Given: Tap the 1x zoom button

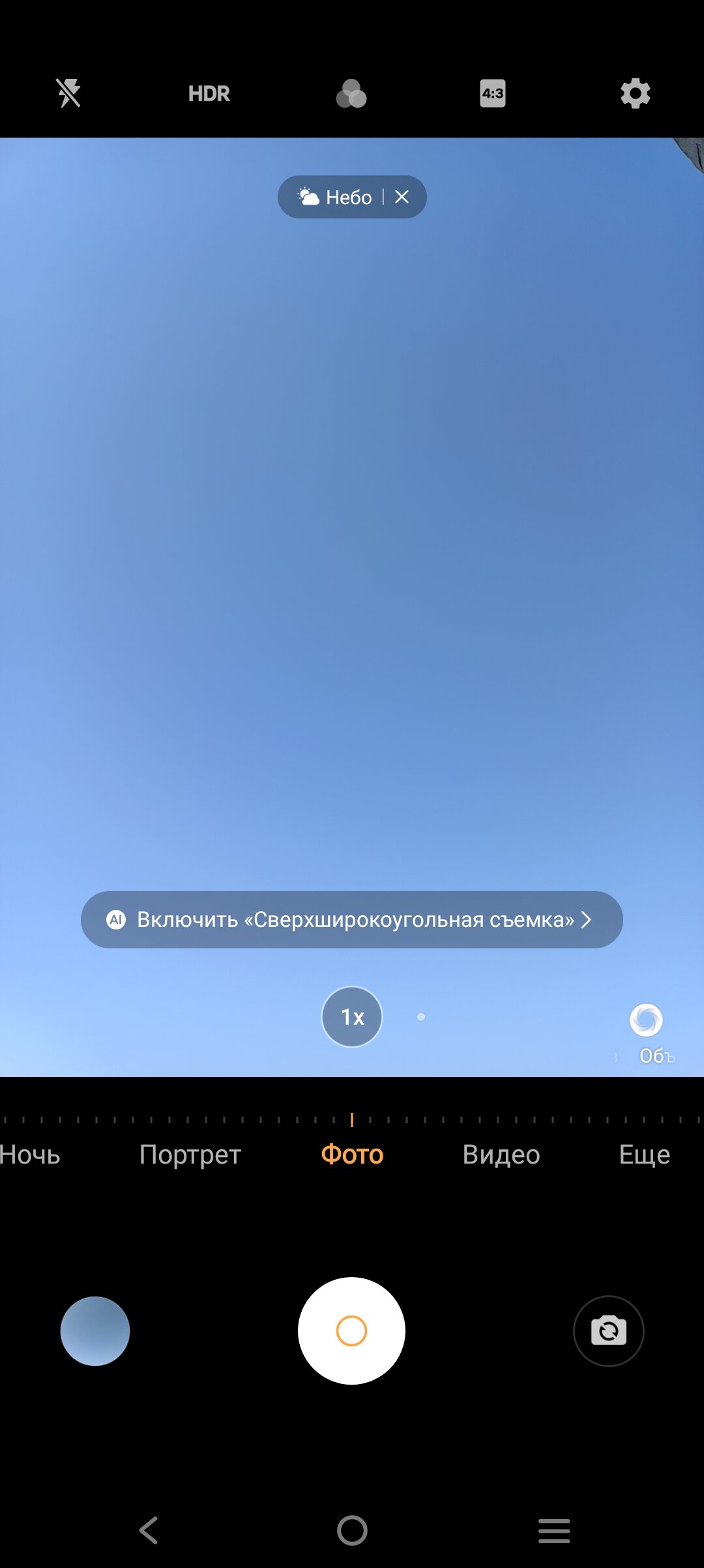Looking at the screenshot, I should point(352,1017).
